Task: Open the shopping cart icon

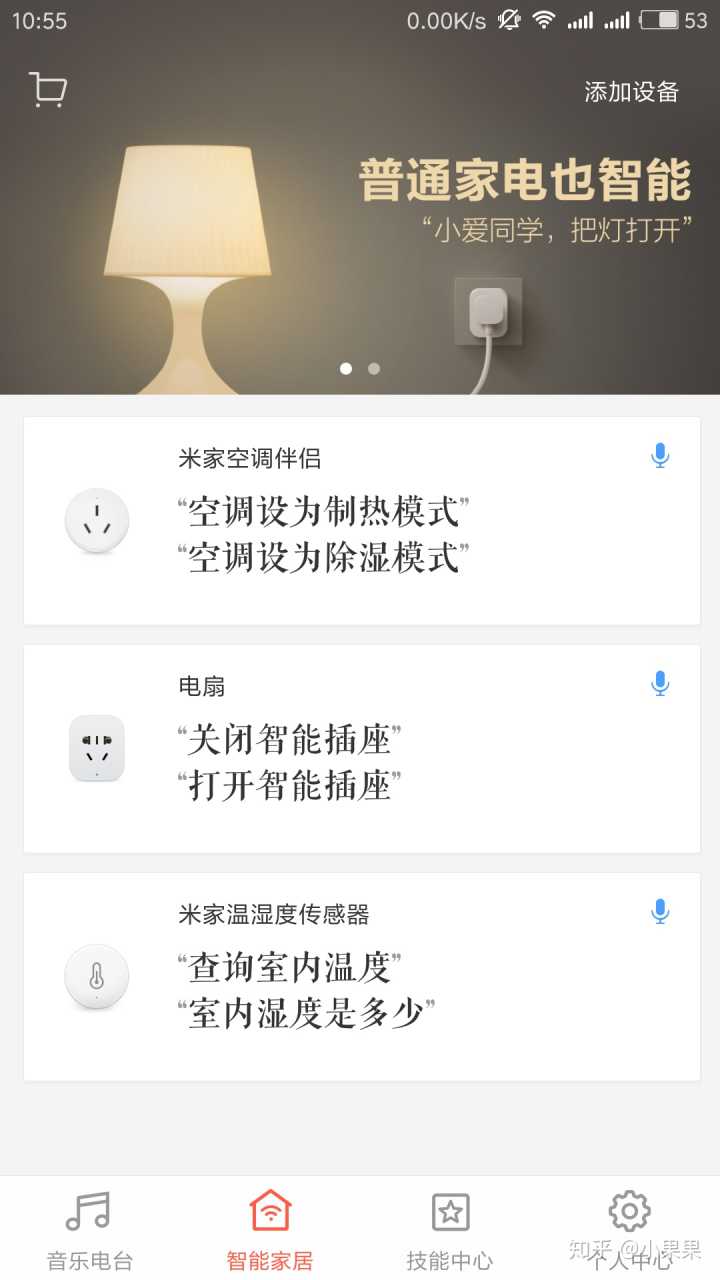Action: point(47,90)
